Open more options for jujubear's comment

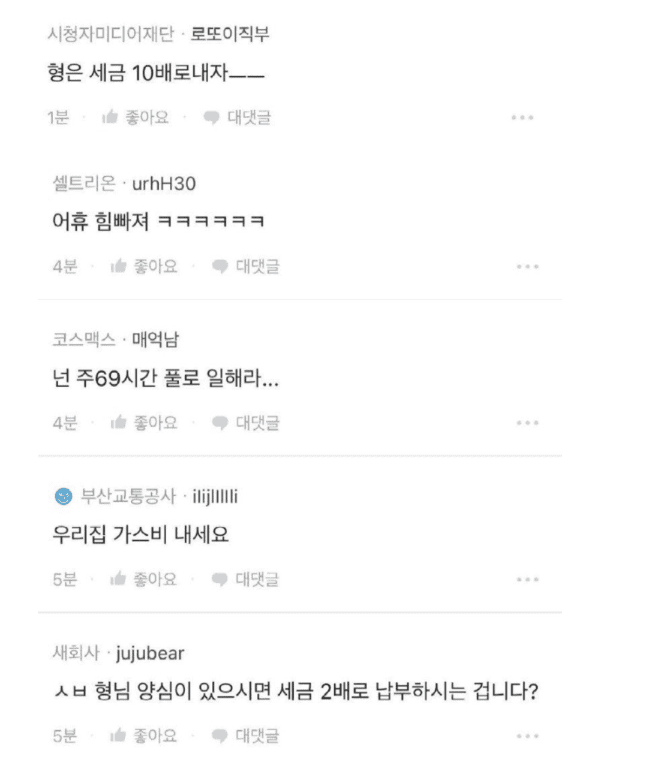[528, 737]
